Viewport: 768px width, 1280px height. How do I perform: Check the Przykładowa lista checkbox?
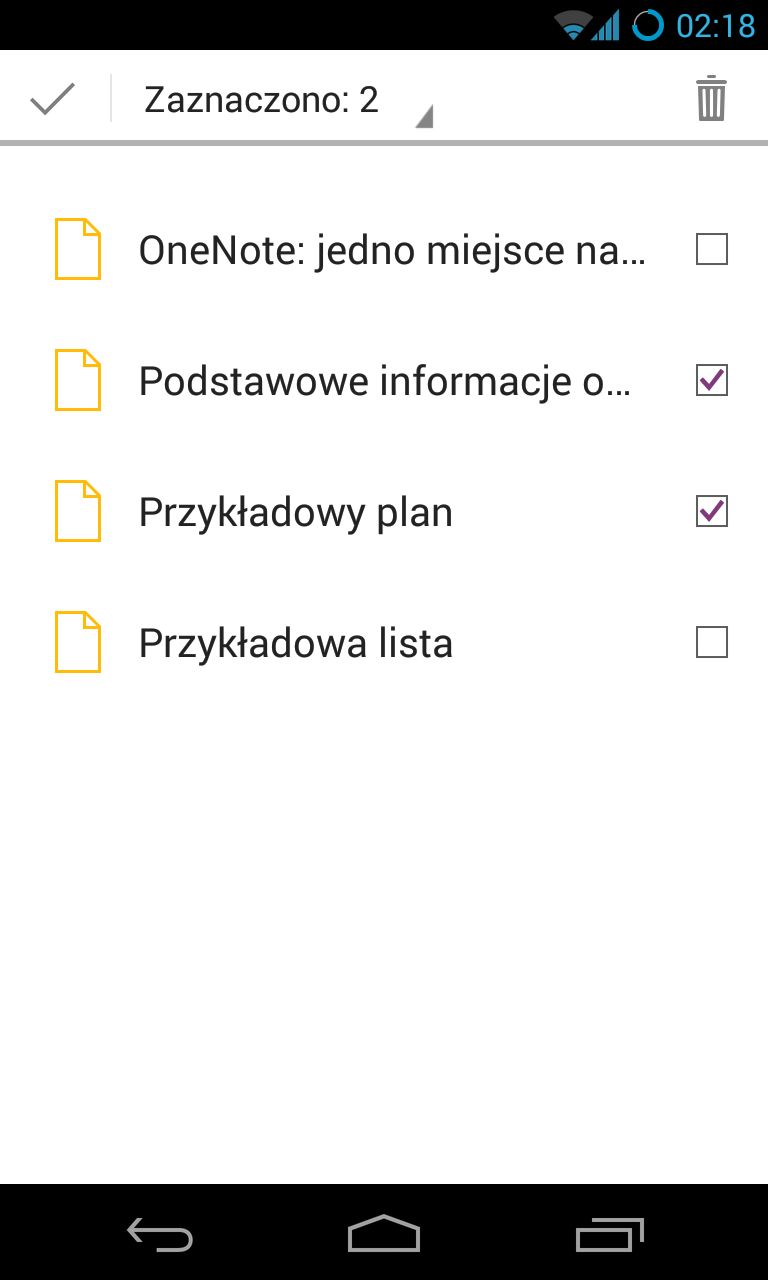point(711,642)
